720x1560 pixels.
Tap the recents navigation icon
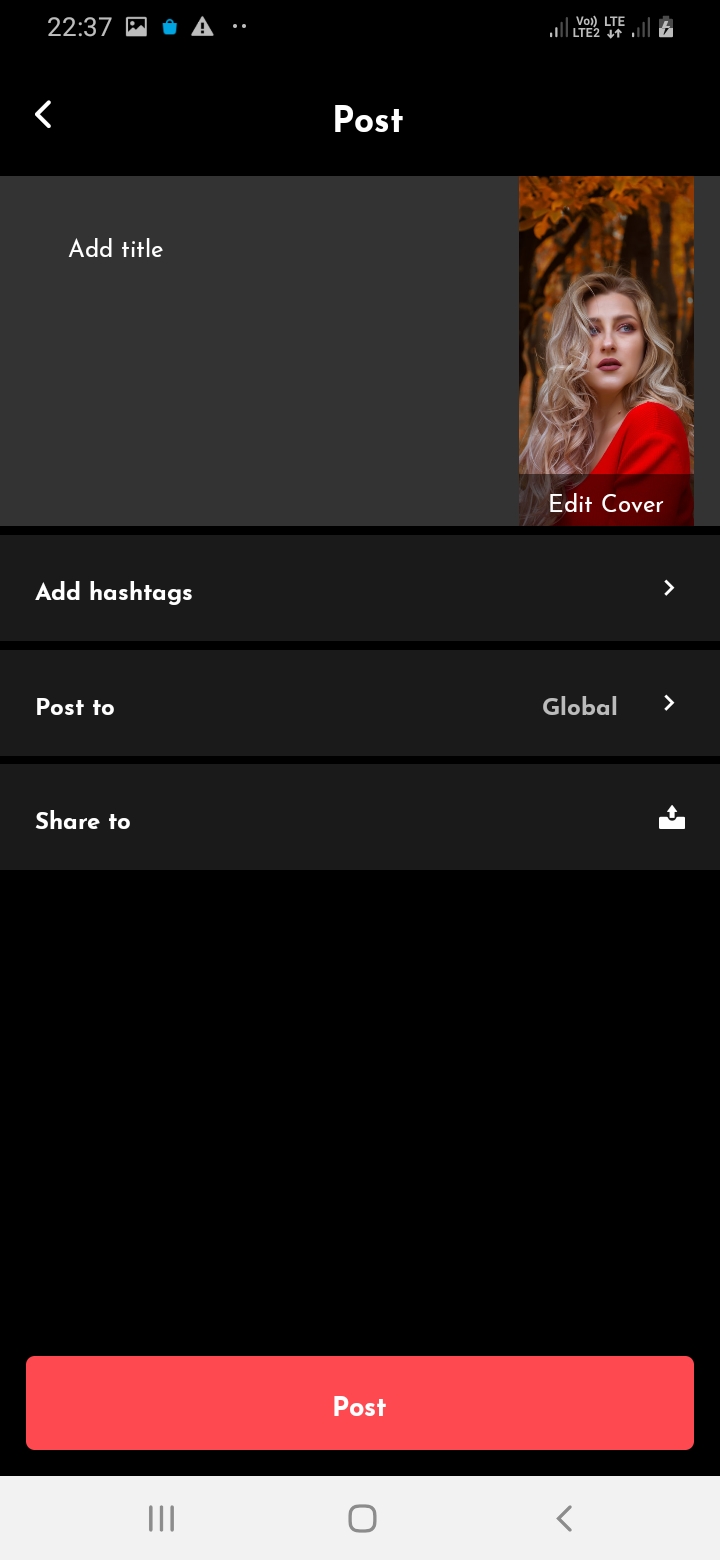click(x=160, y=1518)
